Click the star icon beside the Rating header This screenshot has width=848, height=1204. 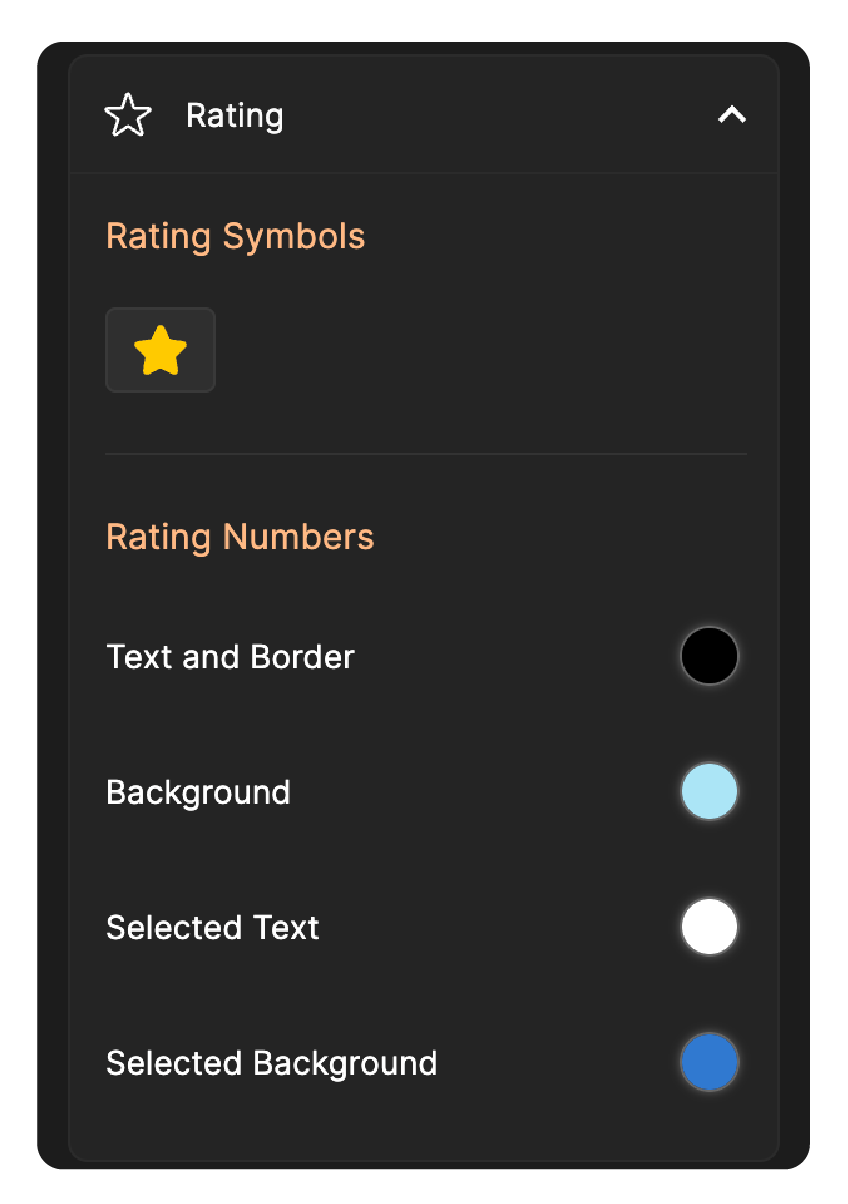point(128,115)
